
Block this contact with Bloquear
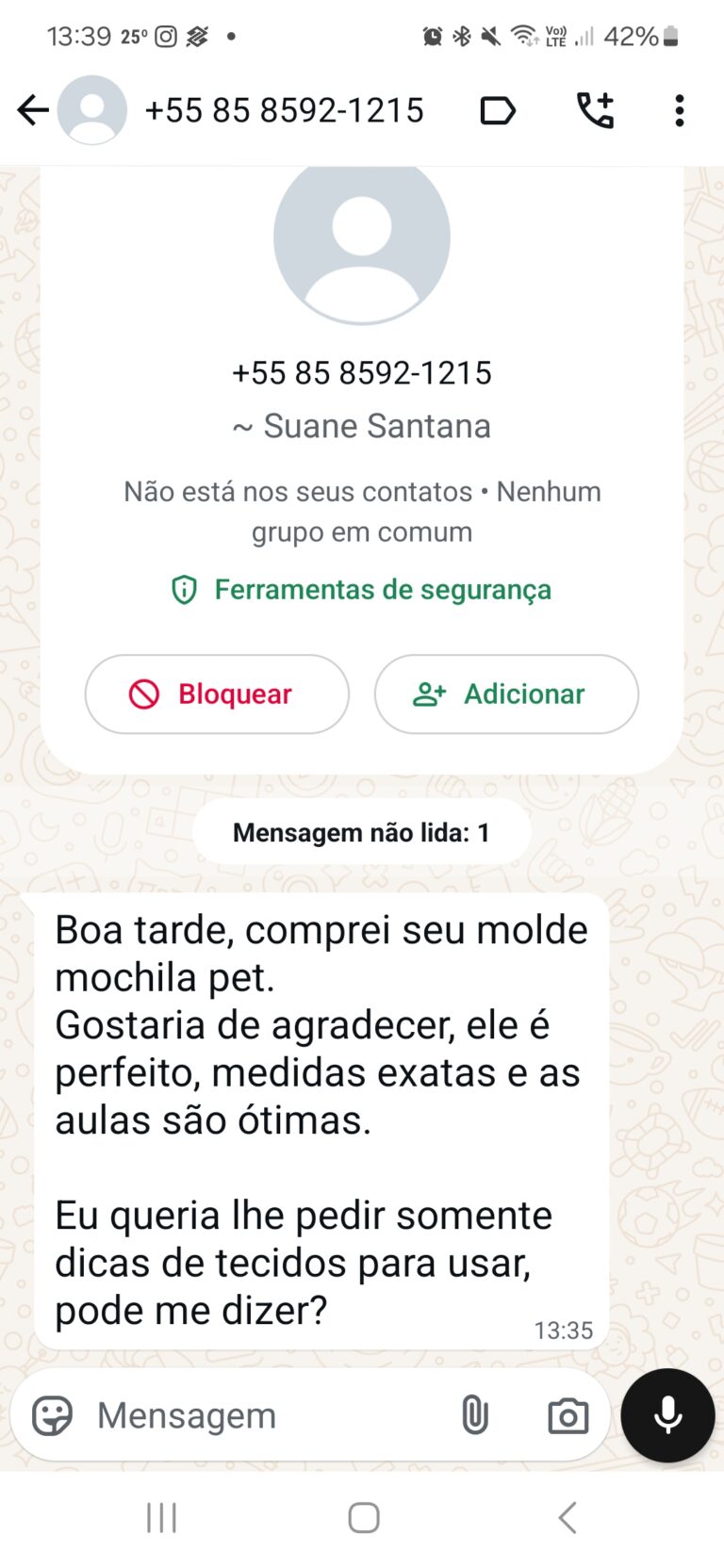pos(217,694)
